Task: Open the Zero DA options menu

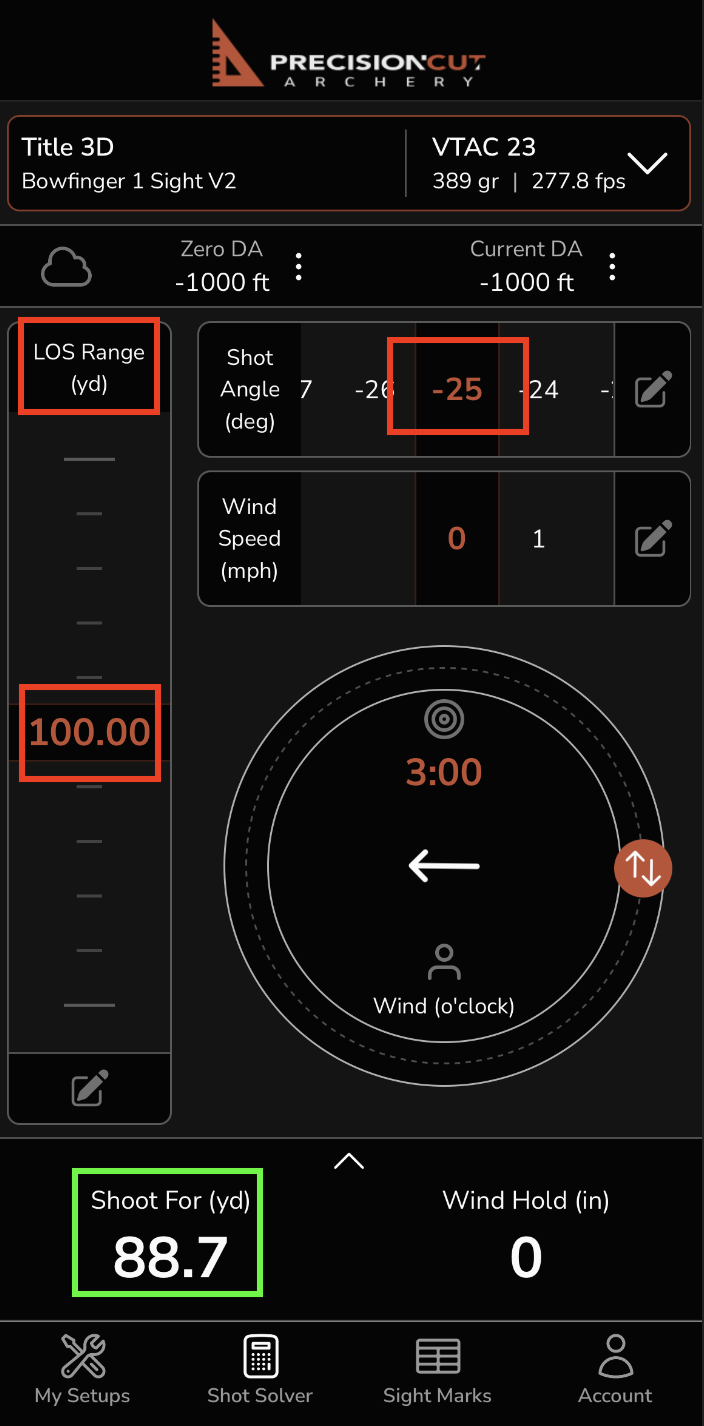Action: click(x=298, y=266)
